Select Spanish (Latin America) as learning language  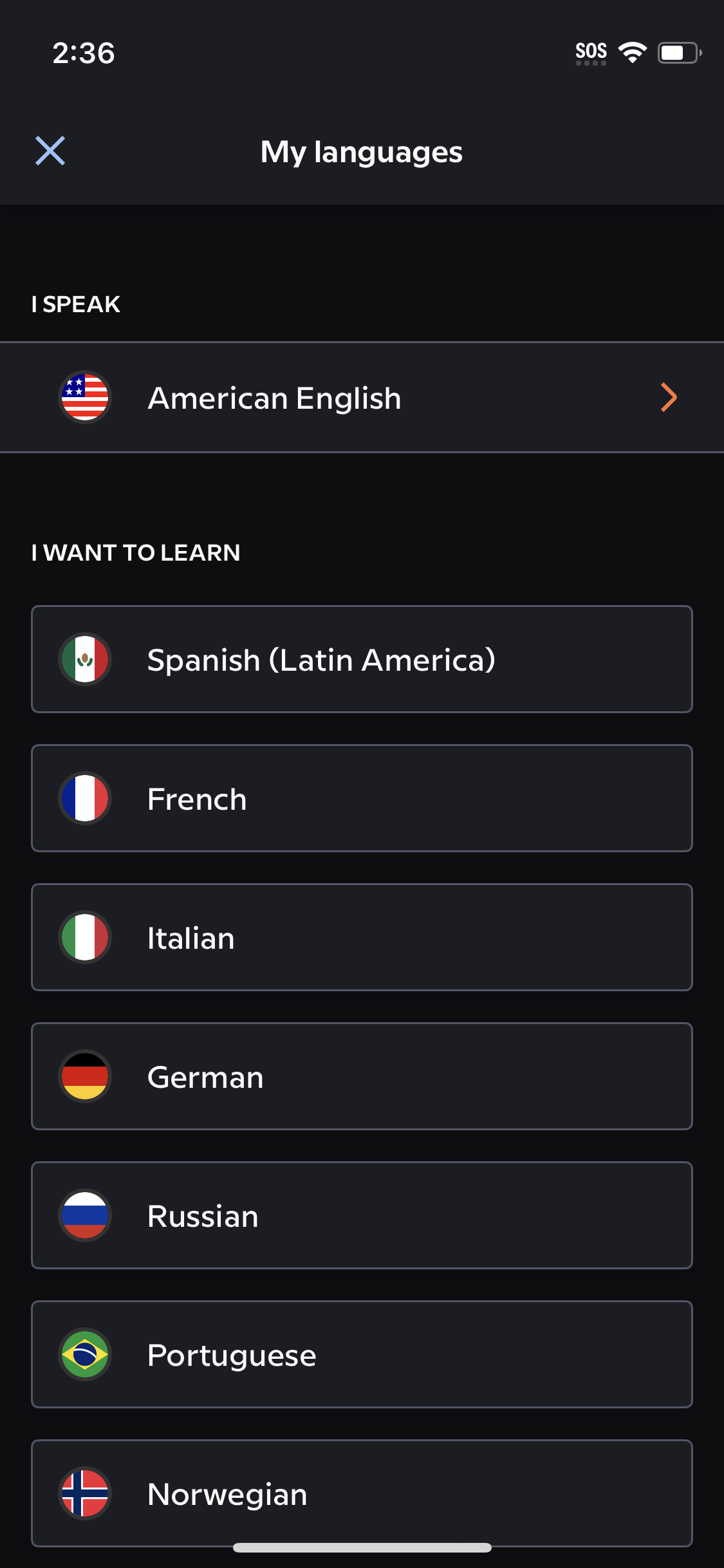[x=362, y=659]
